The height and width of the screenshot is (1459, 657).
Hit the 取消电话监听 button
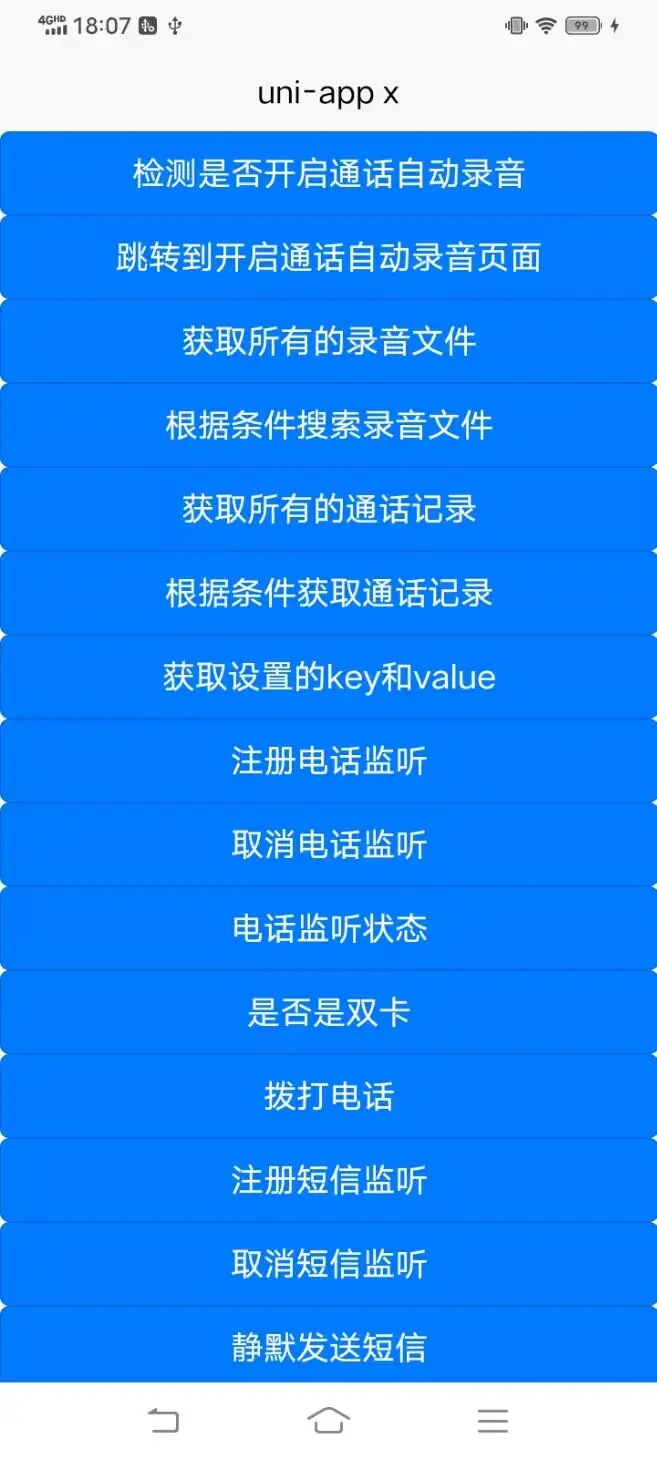(x=328, y=846)
